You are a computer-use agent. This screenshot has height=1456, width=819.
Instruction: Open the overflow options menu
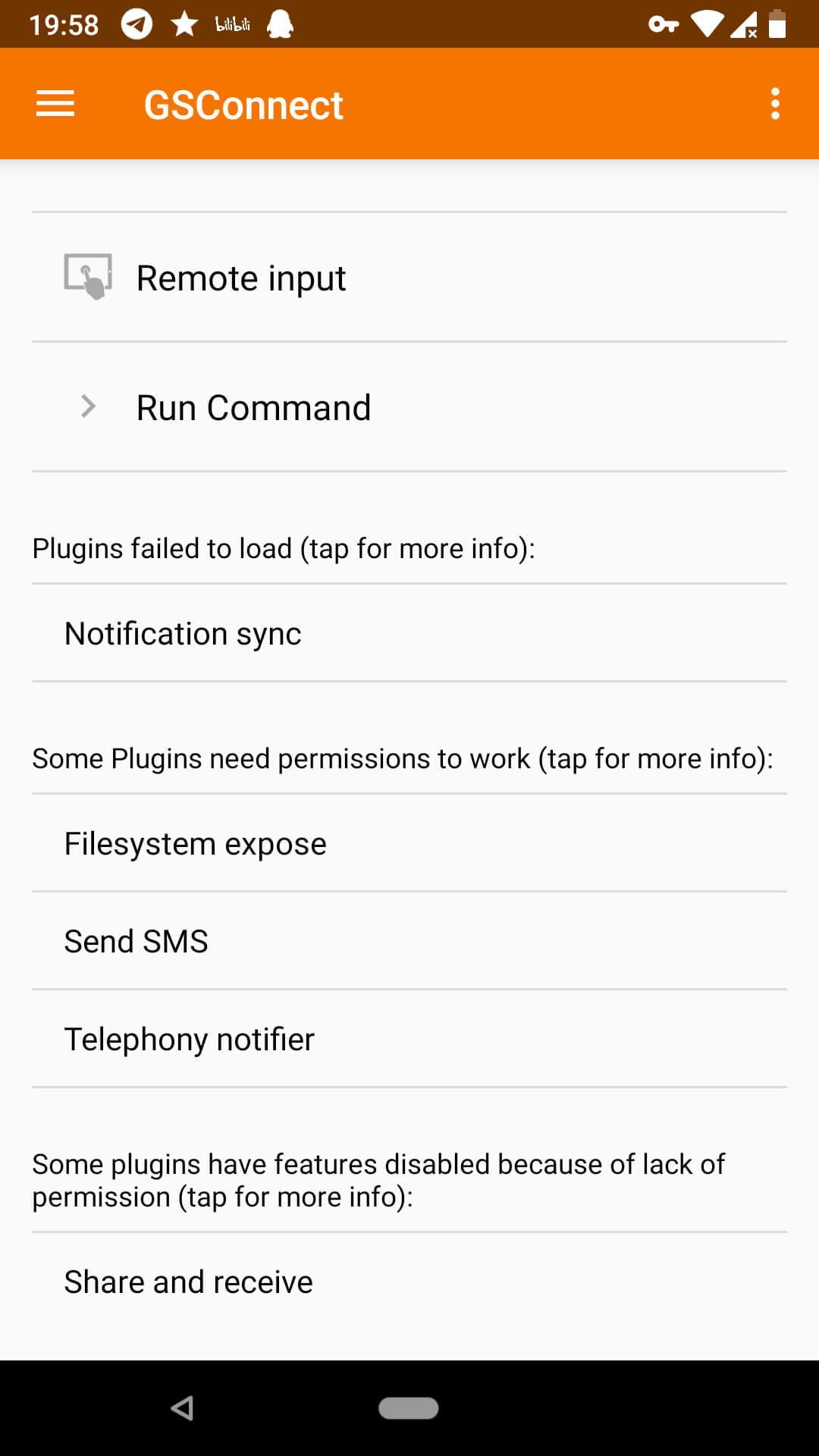(x=774, y=104)
